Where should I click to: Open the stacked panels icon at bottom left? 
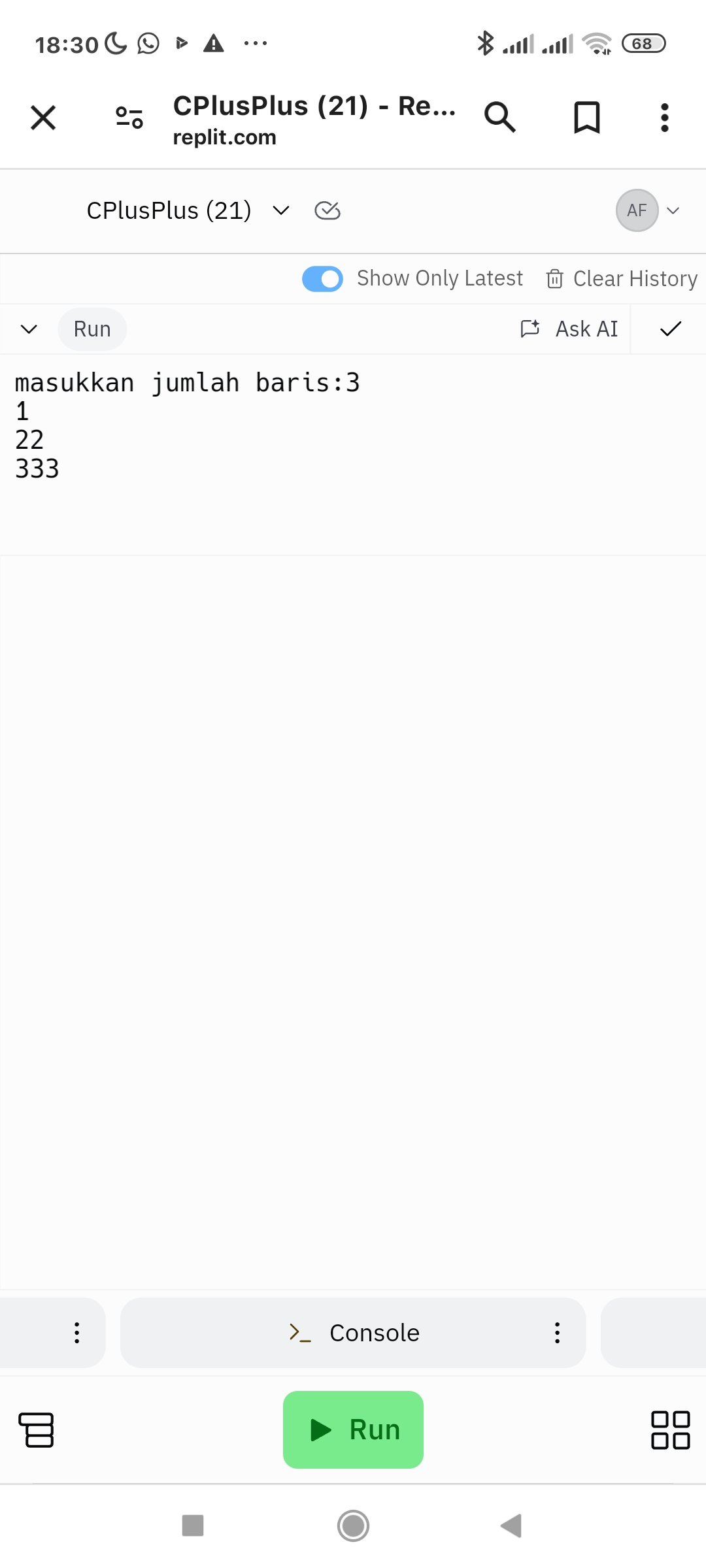[37, 1430]
